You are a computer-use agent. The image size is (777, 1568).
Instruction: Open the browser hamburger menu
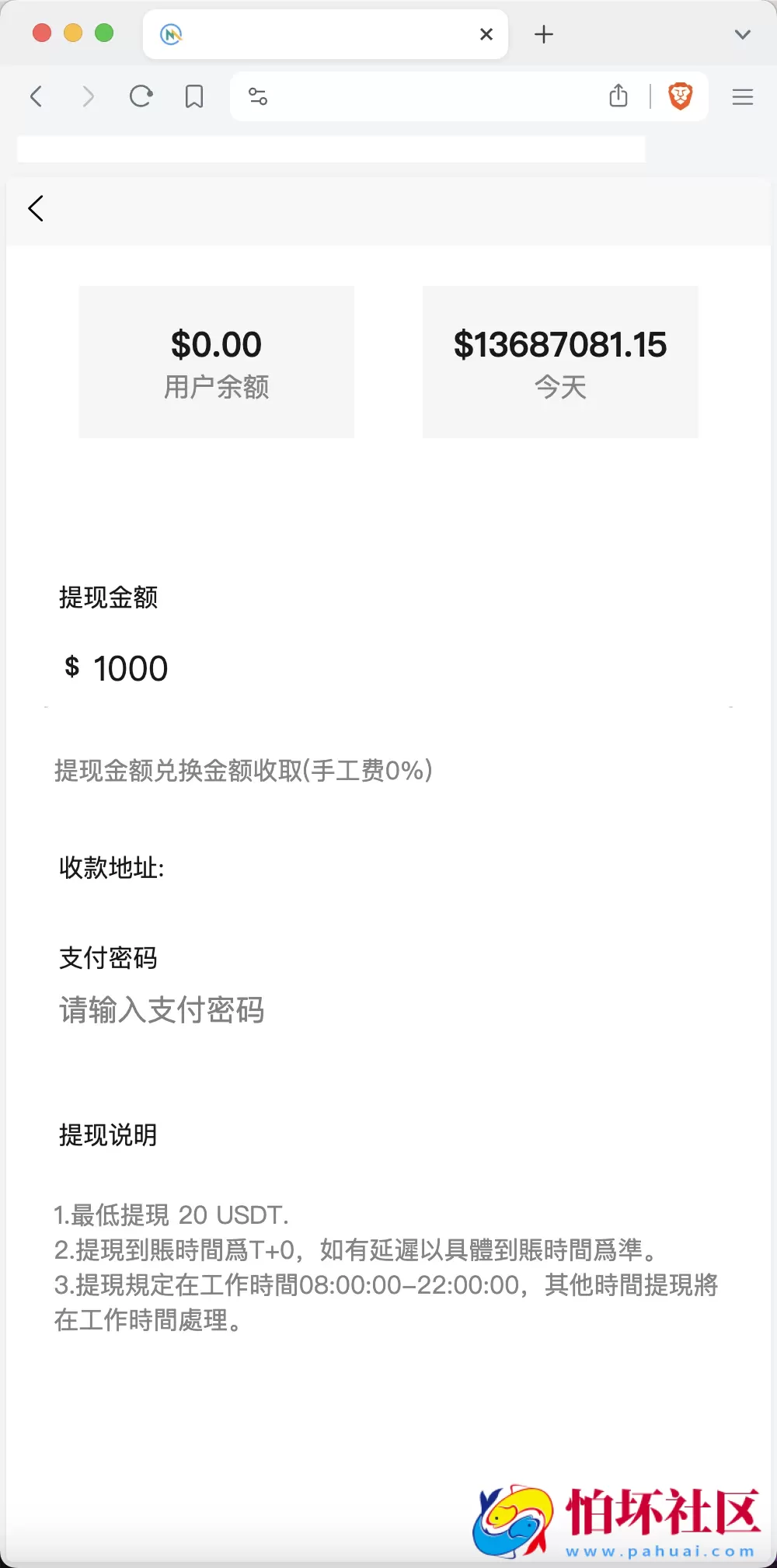[x=741, y=96]
